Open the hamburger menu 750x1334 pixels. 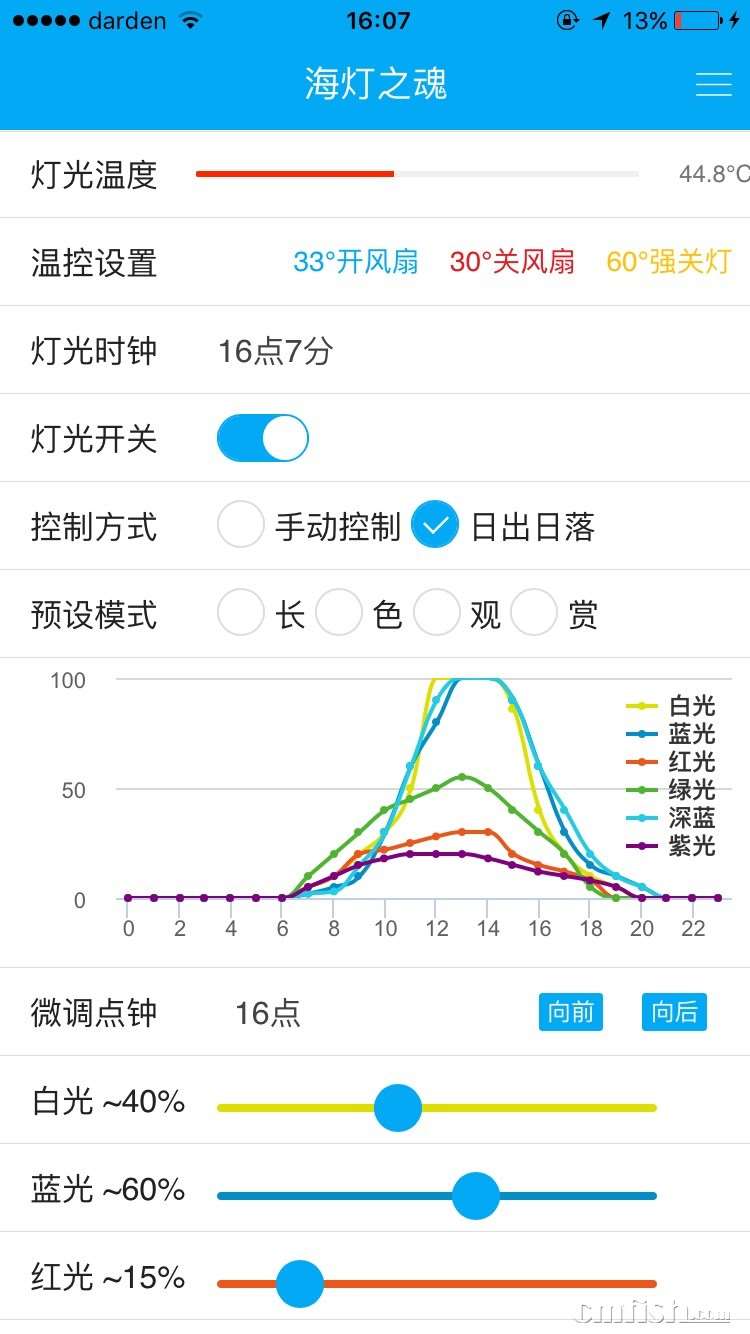click(x=713, y=85)
